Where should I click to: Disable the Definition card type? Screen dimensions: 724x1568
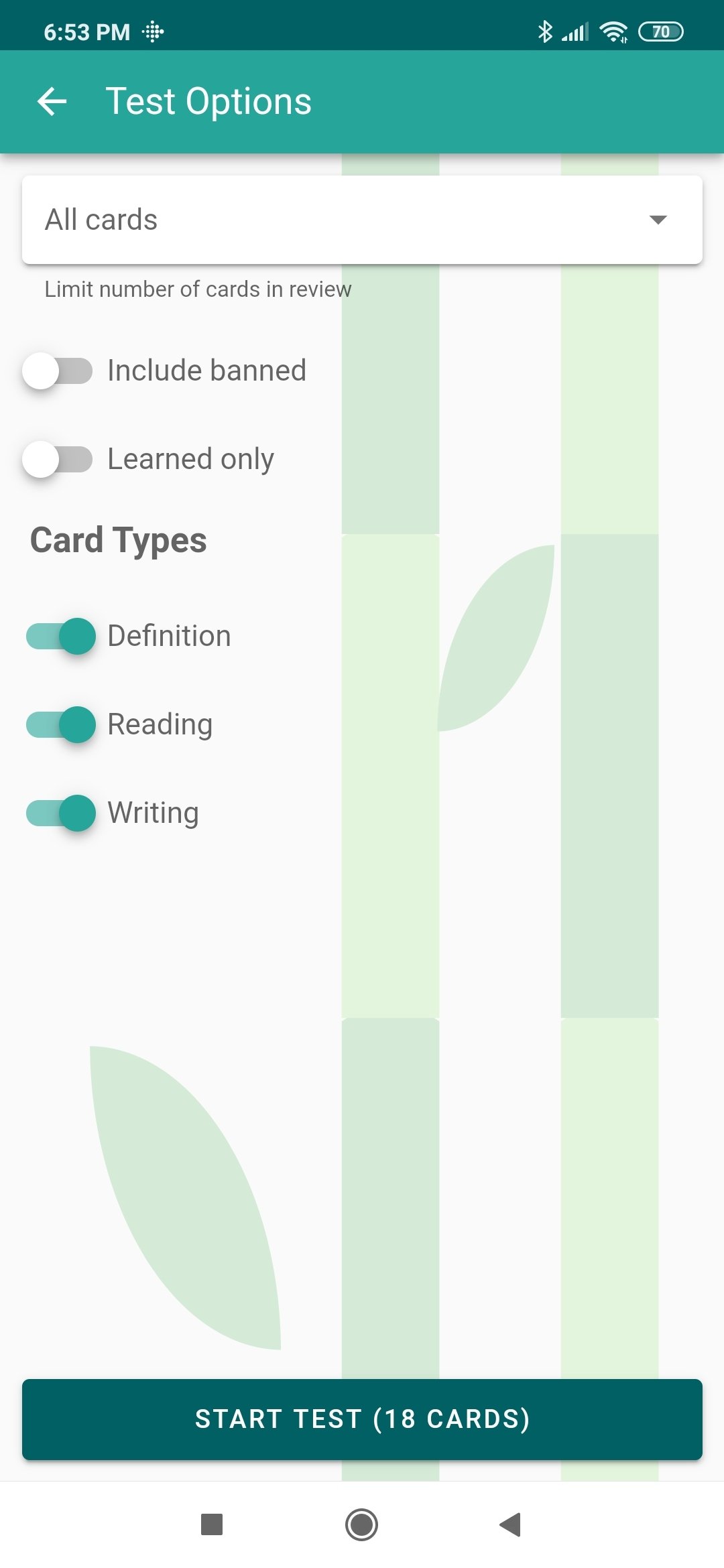(x=61, y=636)
